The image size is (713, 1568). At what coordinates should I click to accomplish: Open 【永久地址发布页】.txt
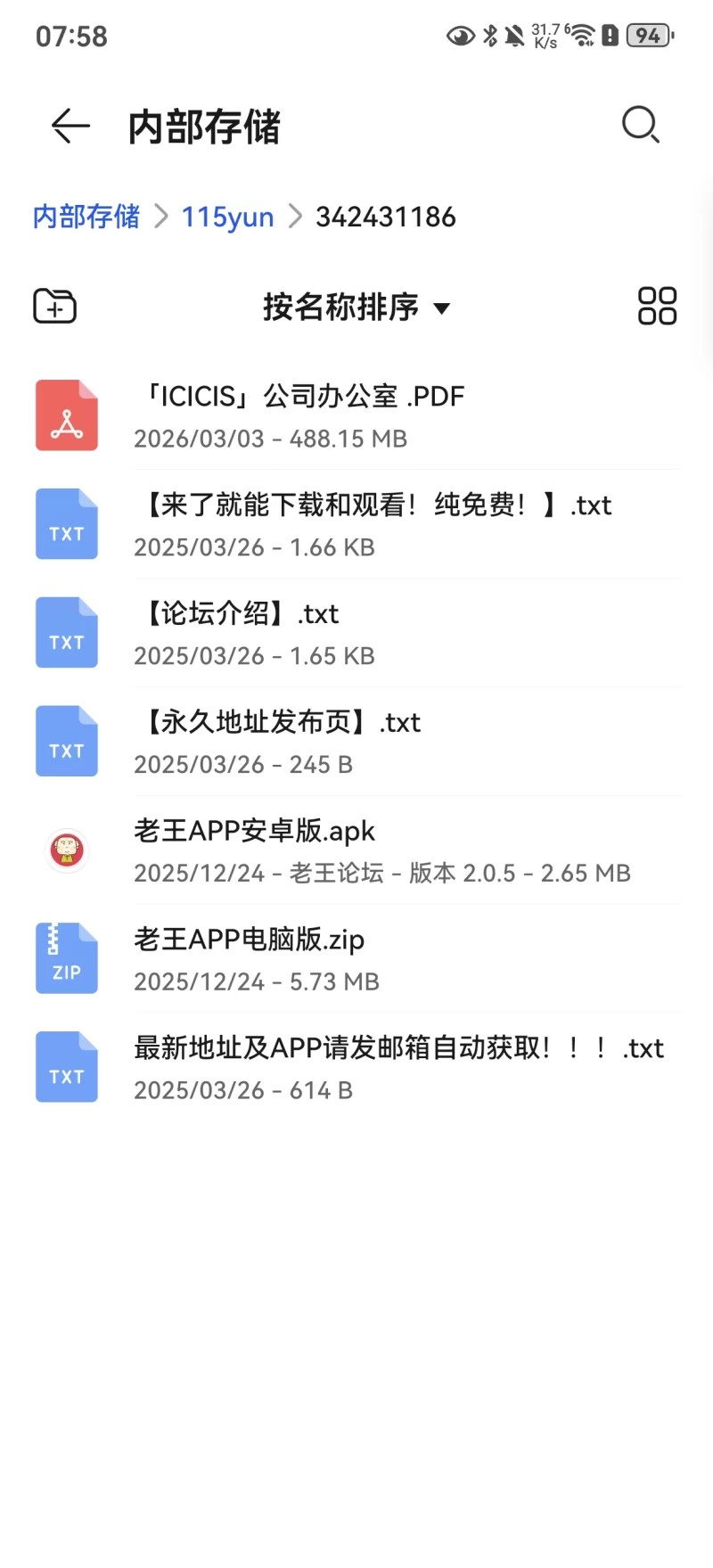(x=356, y=742)
